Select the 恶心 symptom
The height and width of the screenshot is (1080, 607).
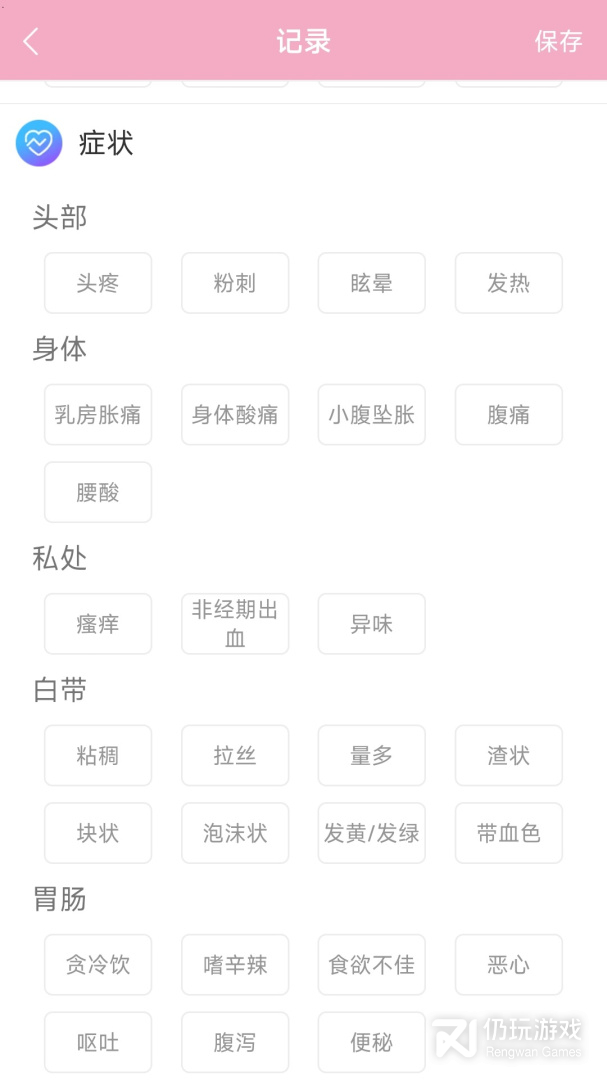point(508,965)
